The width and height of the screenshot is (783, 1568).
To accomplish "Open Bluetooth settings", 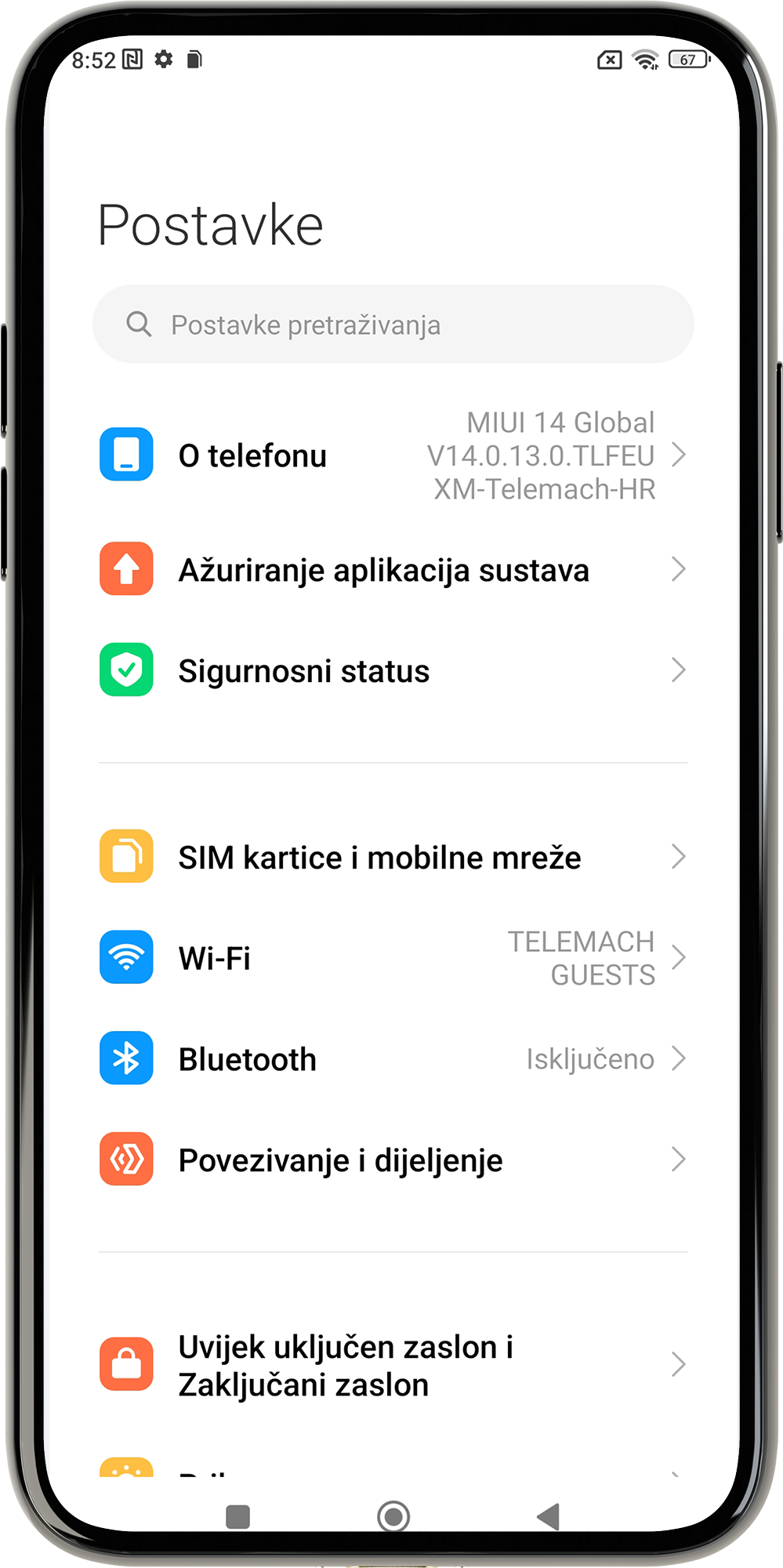I will tap(392, 1059).
